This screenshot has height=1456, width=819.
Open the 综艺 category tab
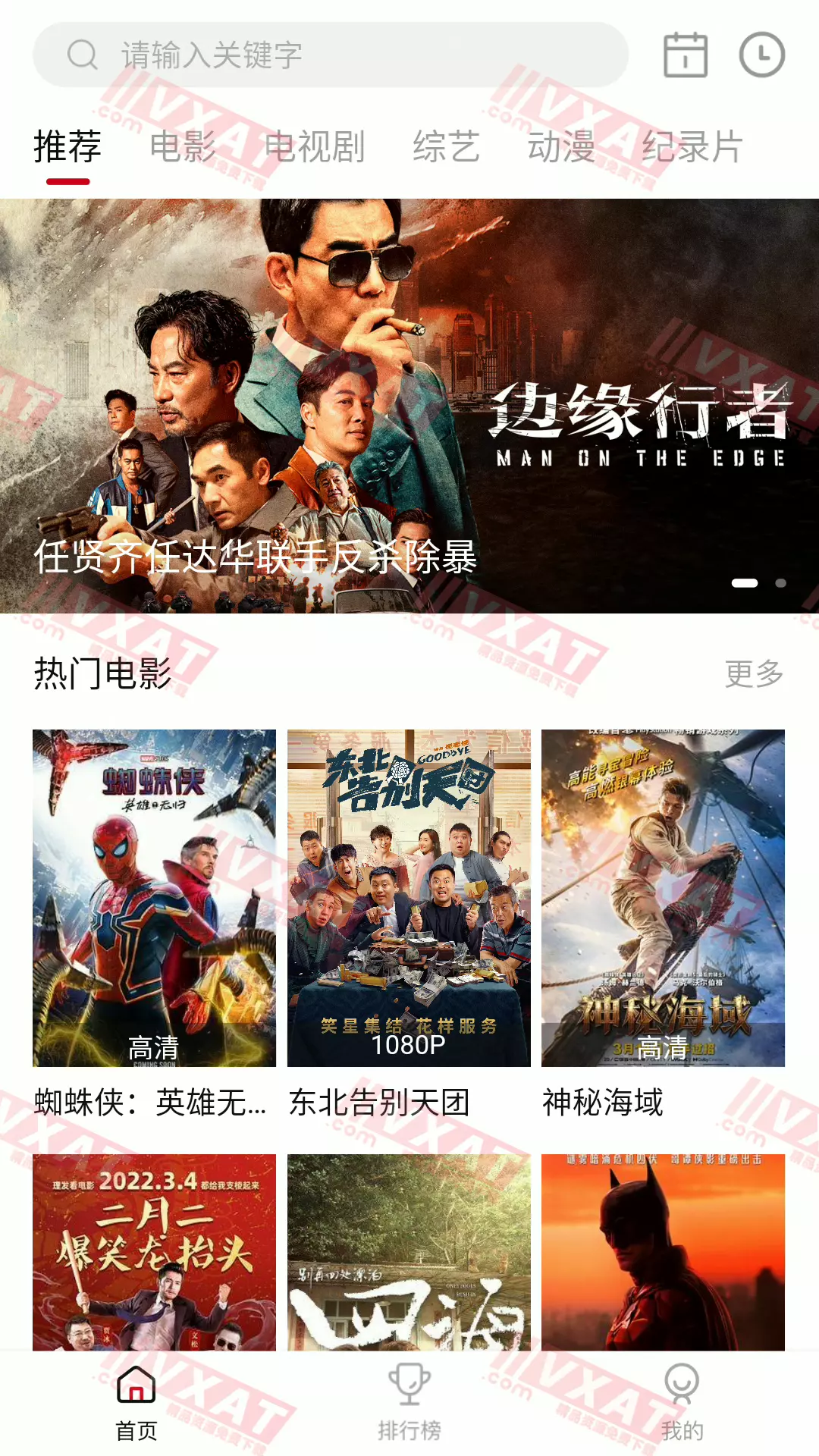447,148
